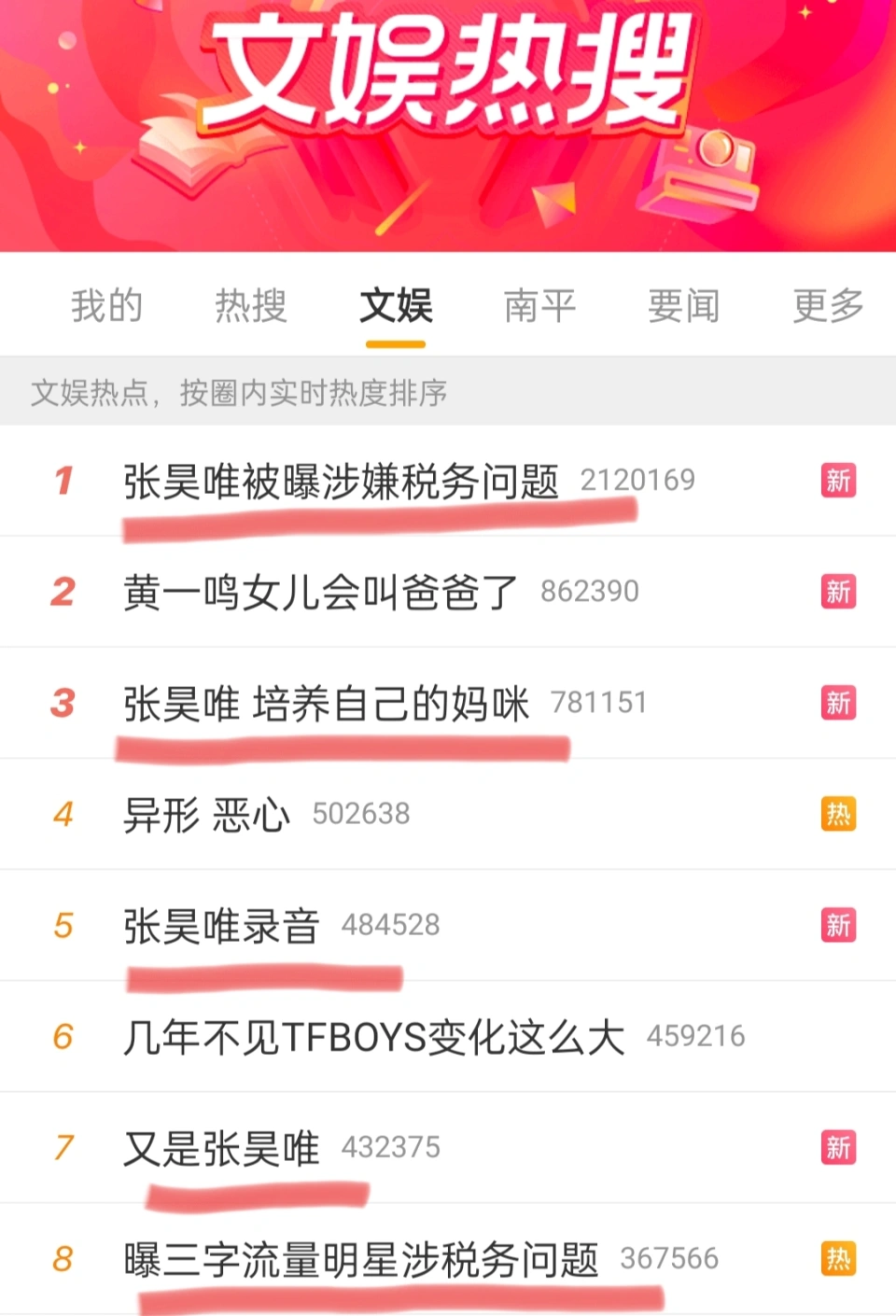Open topic 黄一鸣女儿会叫爸爸了

click(x=320, y=592)
